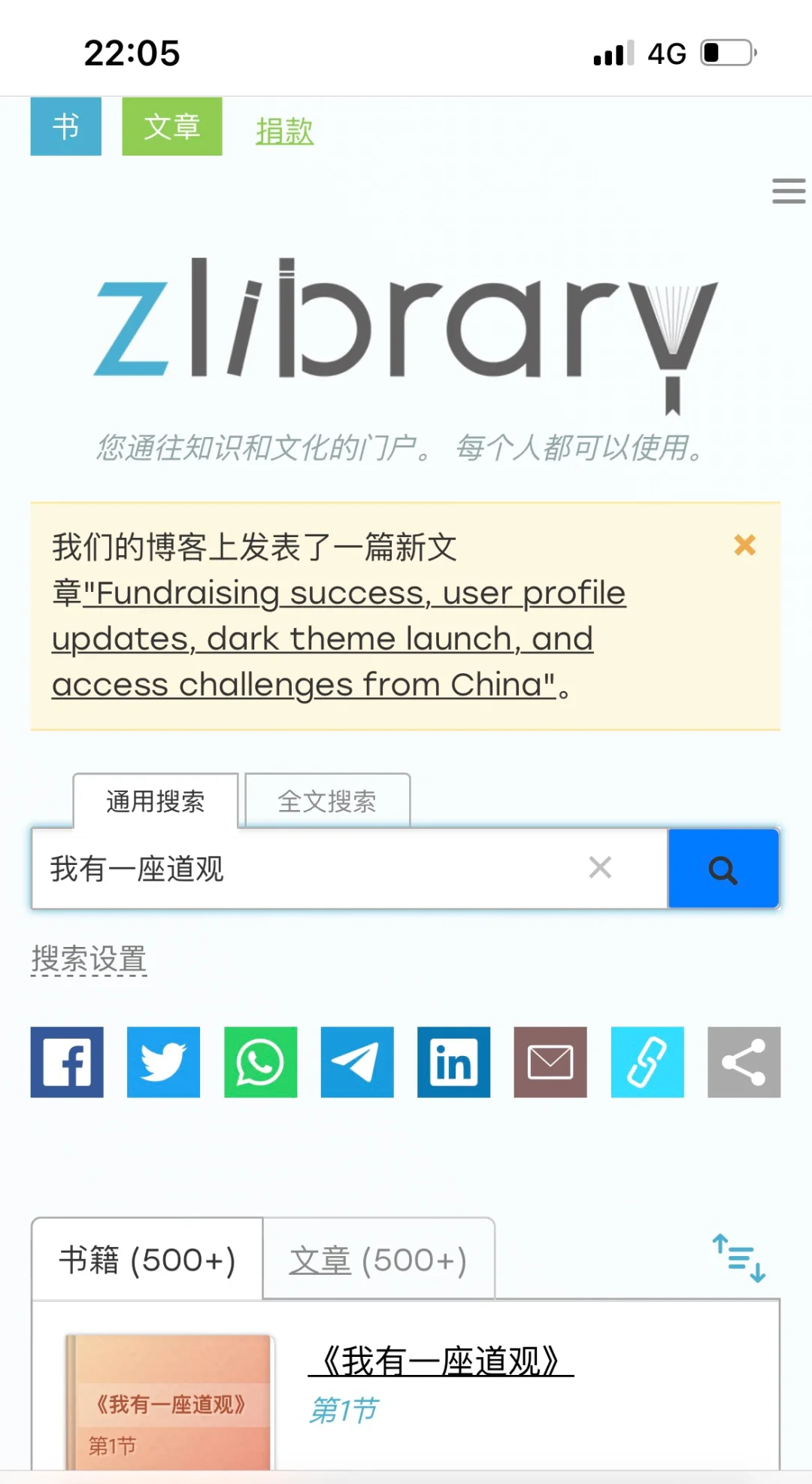Switch to the 文章 (500+) results tab
812x1484 pixels.
[378, 1260]
